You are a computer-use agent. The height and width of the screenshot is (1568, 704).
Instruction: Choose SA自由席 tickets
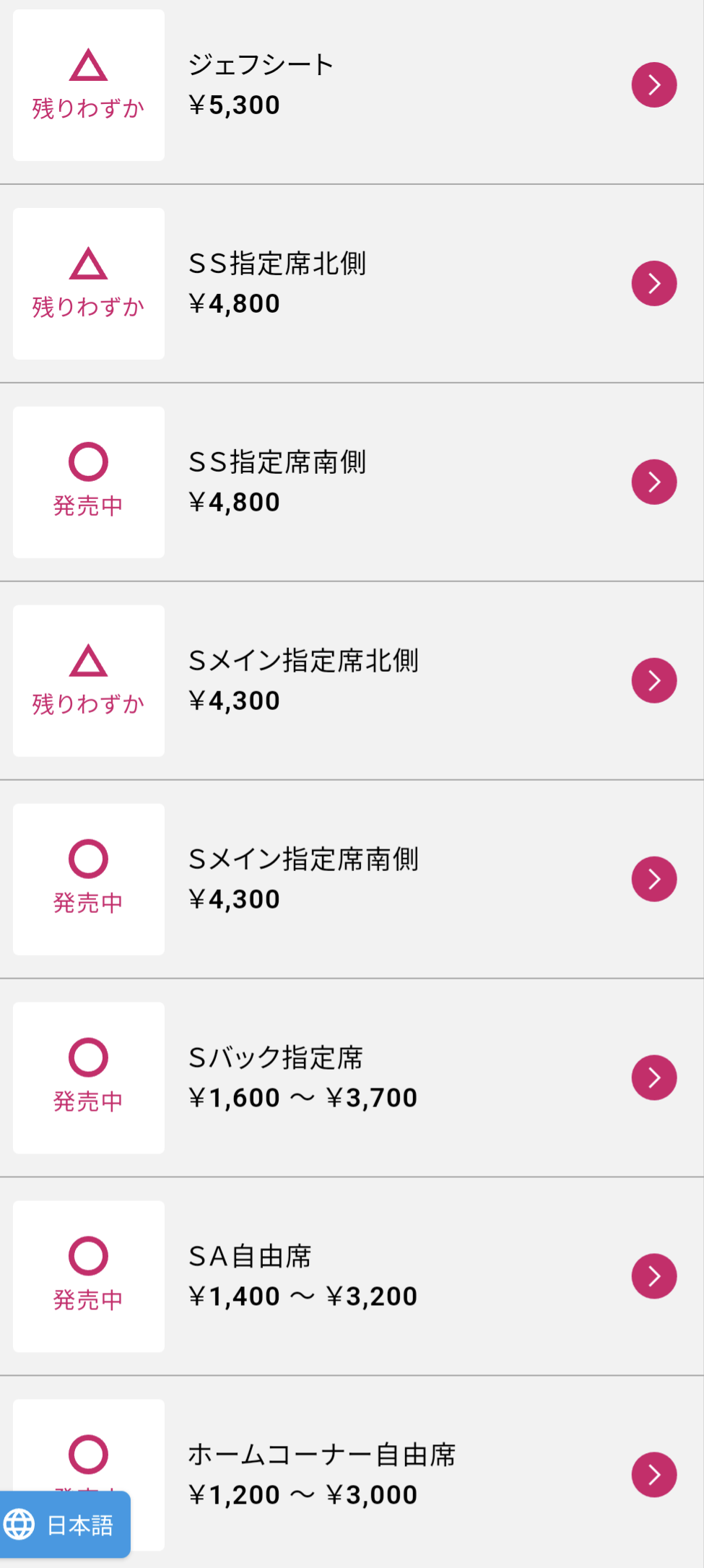point(352,1277)
